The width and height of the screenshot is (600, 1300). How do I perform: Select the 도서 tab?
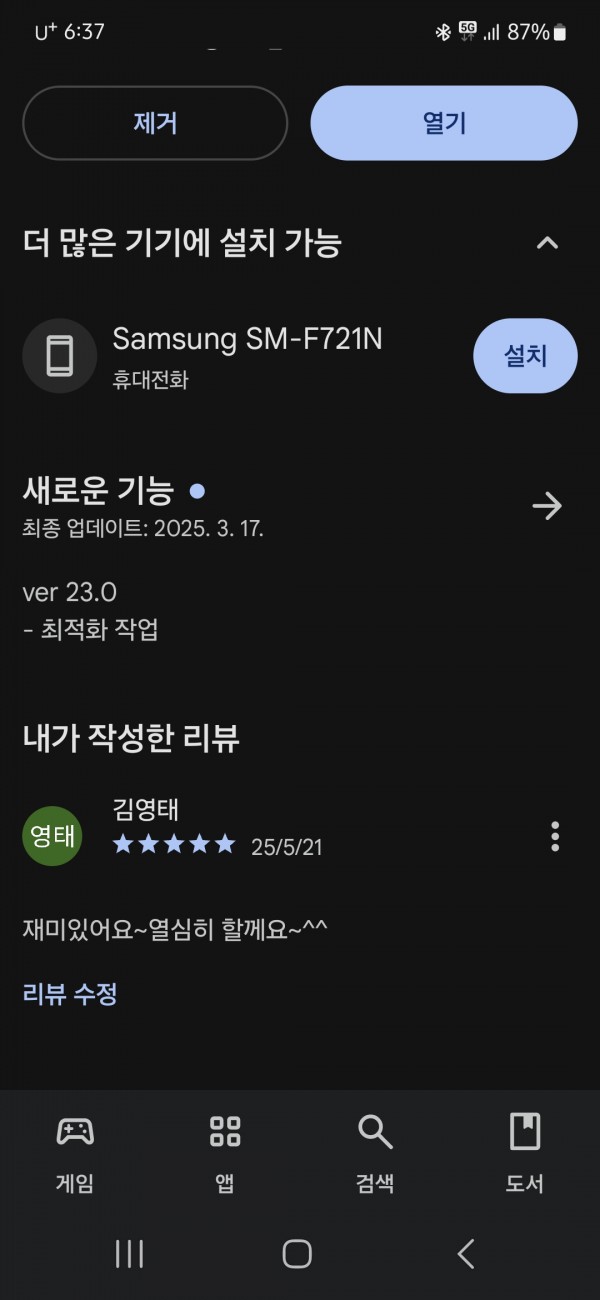coord(525,1152)
